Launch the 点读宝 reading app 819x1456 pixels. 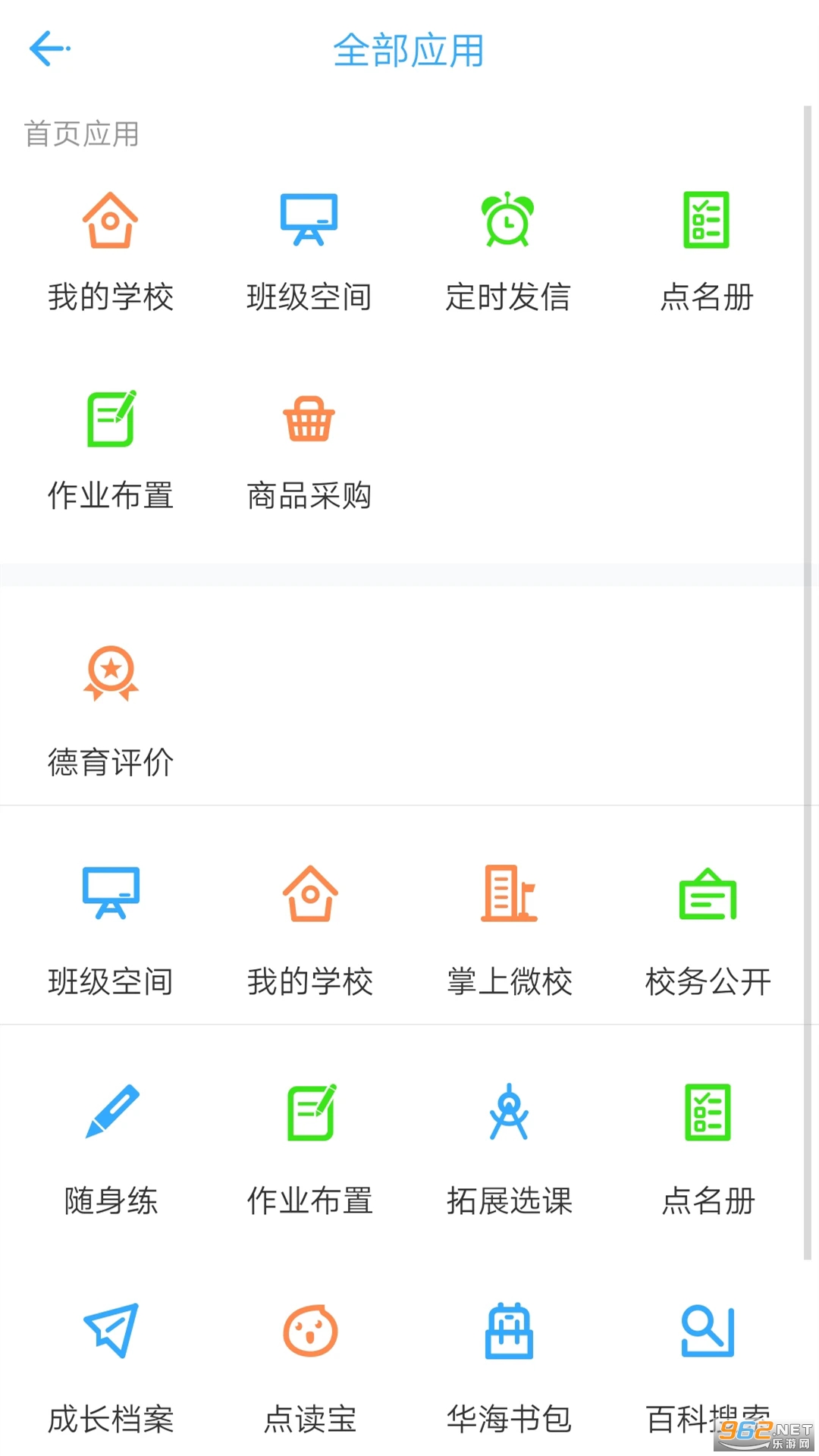click(x=309, y=1365)
